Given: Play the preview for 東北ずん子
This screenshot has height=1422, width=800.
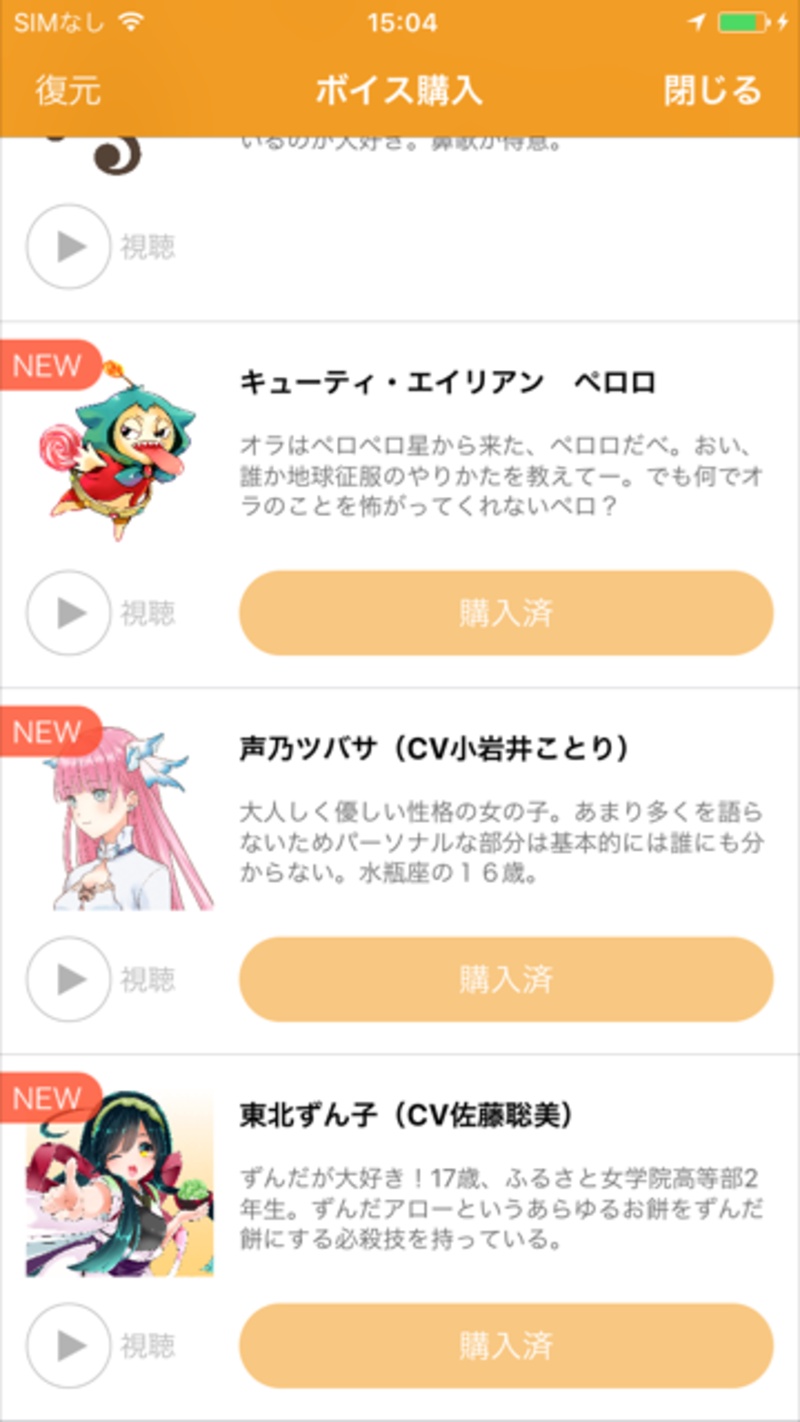Looking at the screenshot, I should click(x=68, y=1345).
